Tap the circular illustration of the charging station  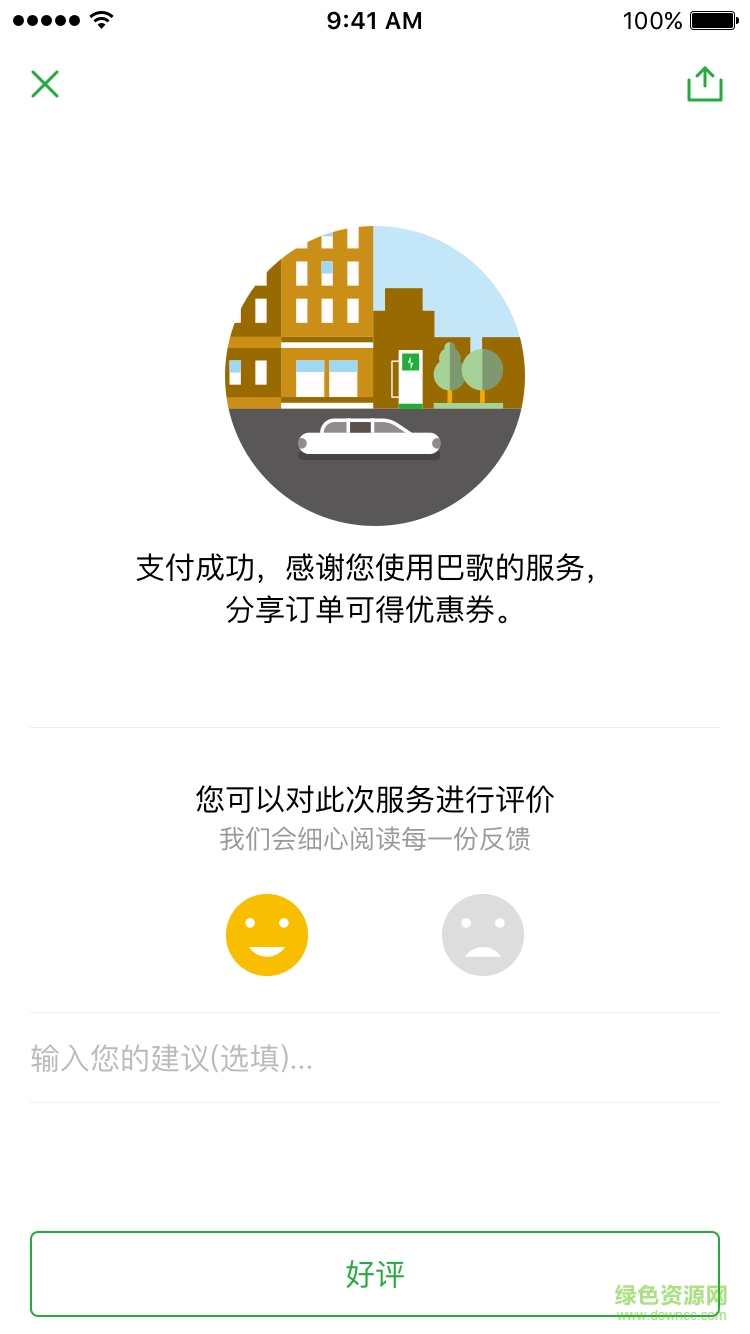(x=375, y=374)
